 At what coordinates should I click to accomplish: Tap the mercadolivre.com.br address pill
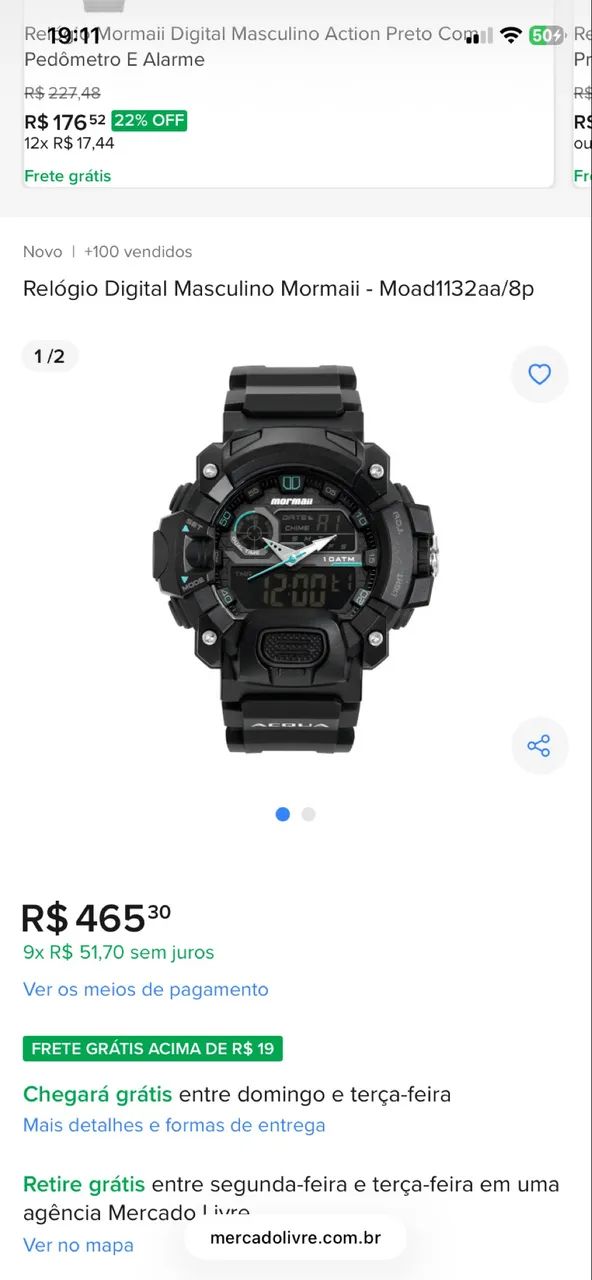(295, 1238)
